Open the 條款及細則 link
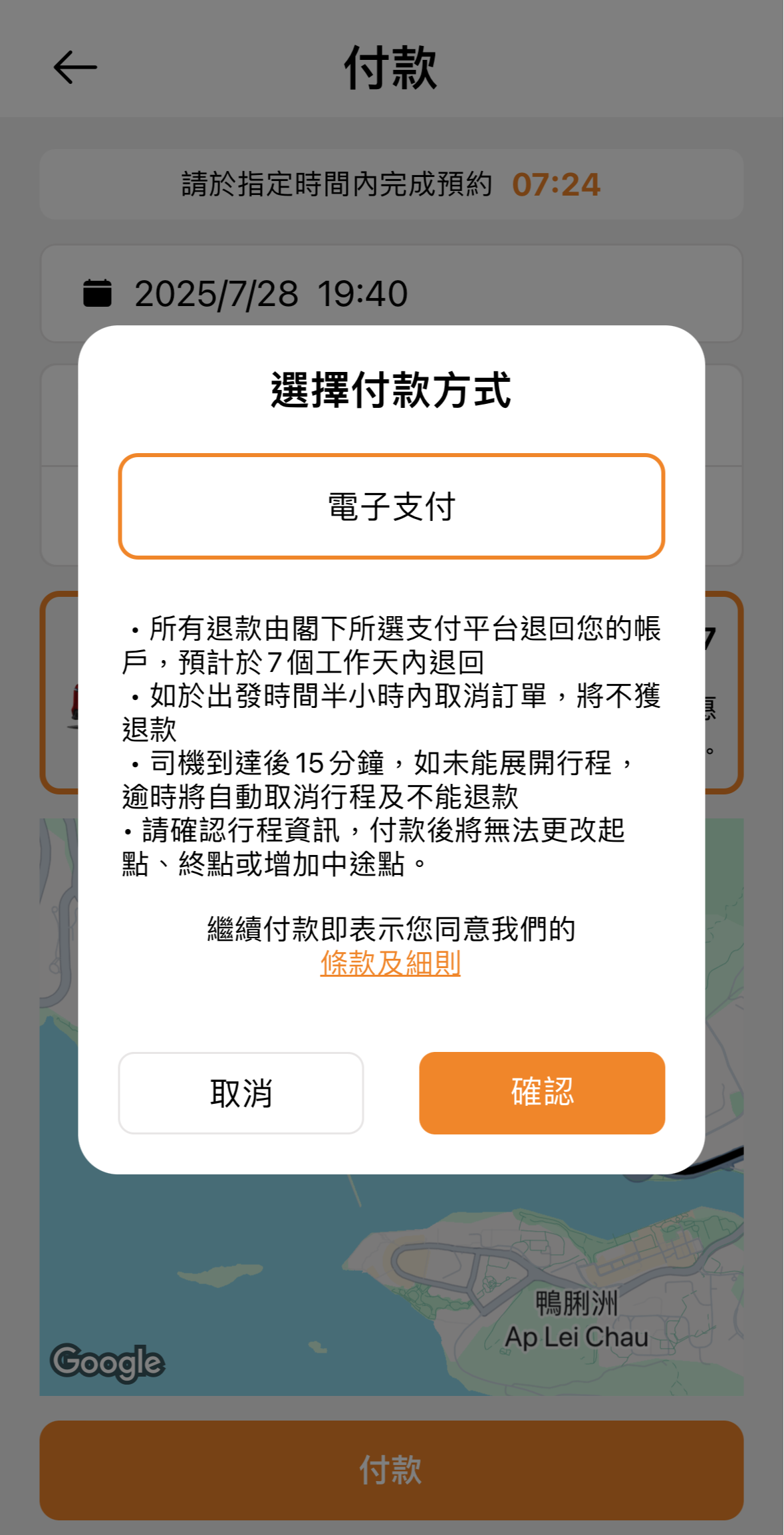This screenshot has height=1535, width=784. click(x=390, y=963)
